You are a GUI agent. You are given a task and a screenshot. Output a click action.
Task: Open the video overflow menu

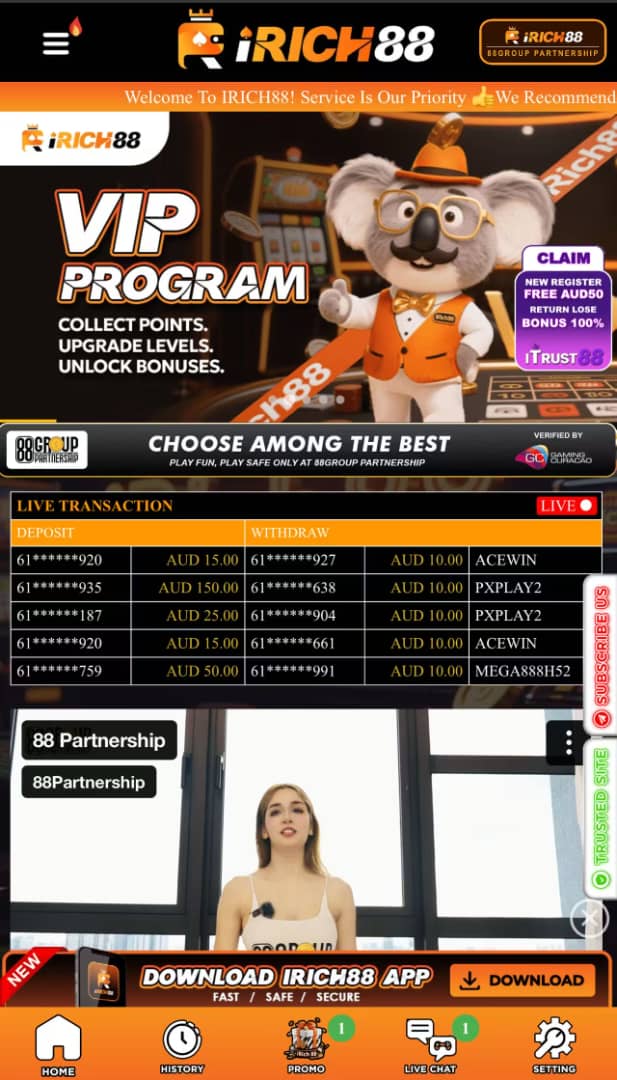tap(568, 742)
